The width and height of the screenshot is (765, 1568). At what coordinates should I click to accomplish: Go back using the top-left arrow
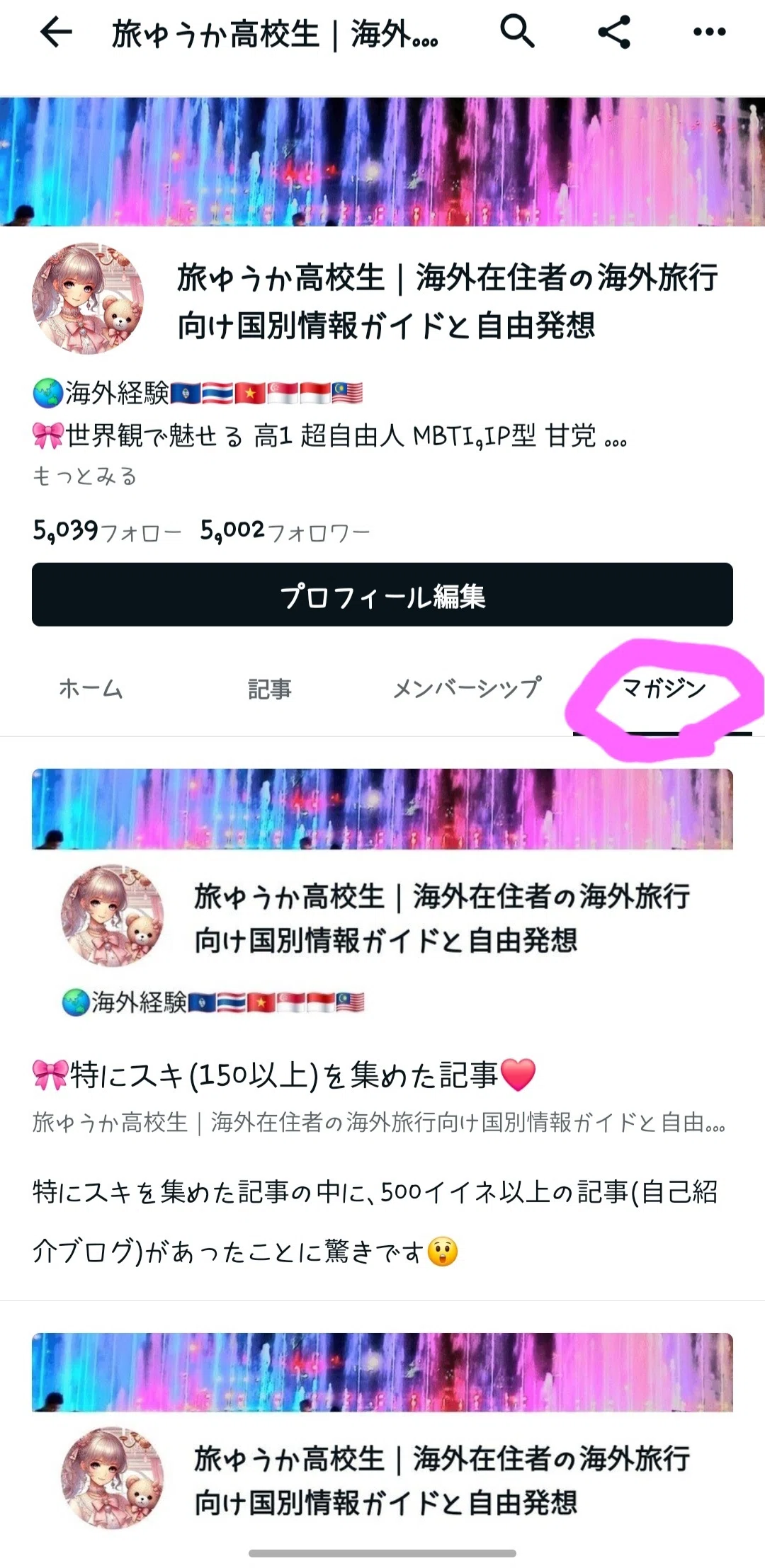(x=56, y=33)
